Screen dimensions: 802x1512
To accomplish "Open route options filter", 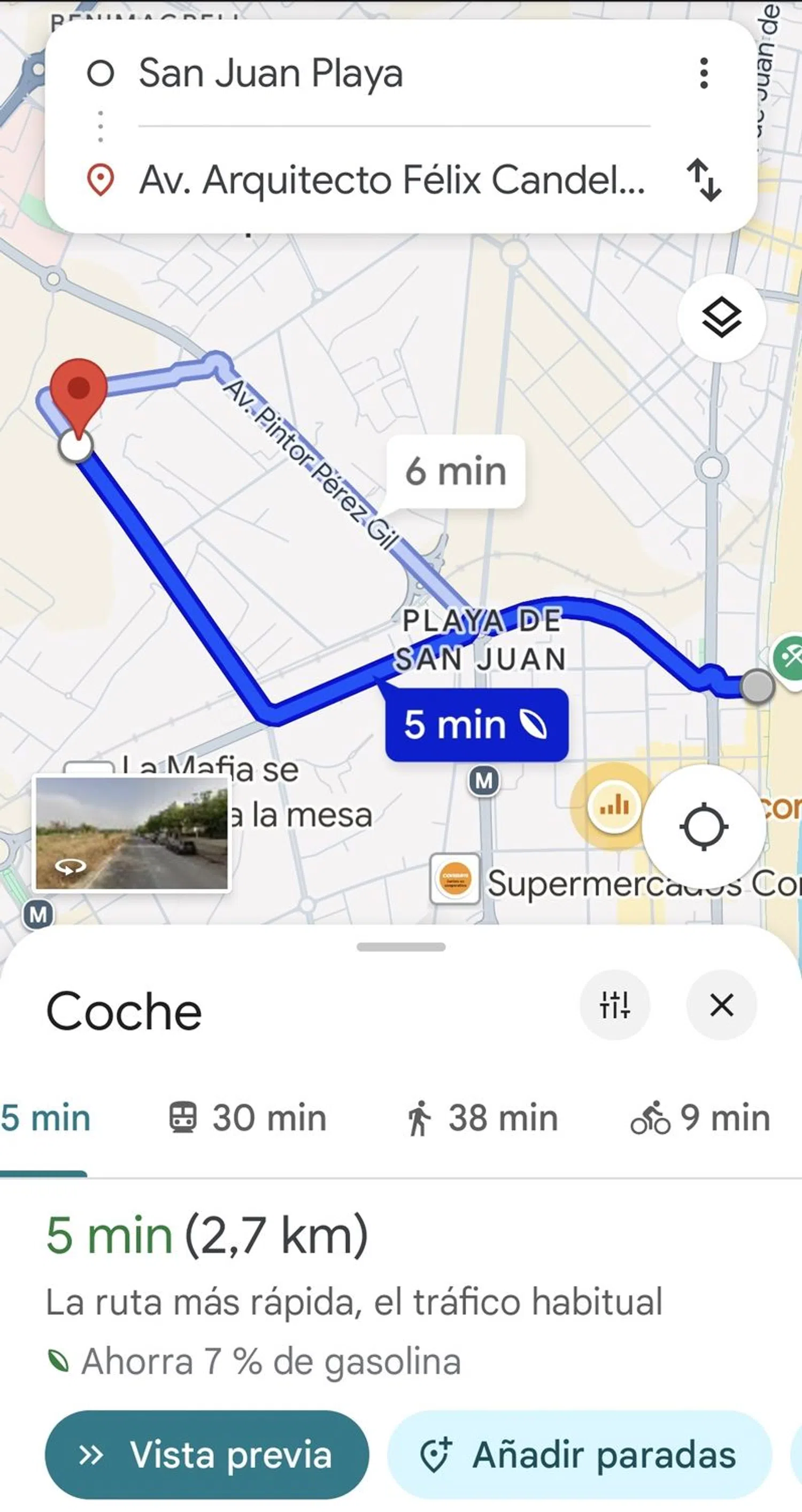I will pos(614,1005).
